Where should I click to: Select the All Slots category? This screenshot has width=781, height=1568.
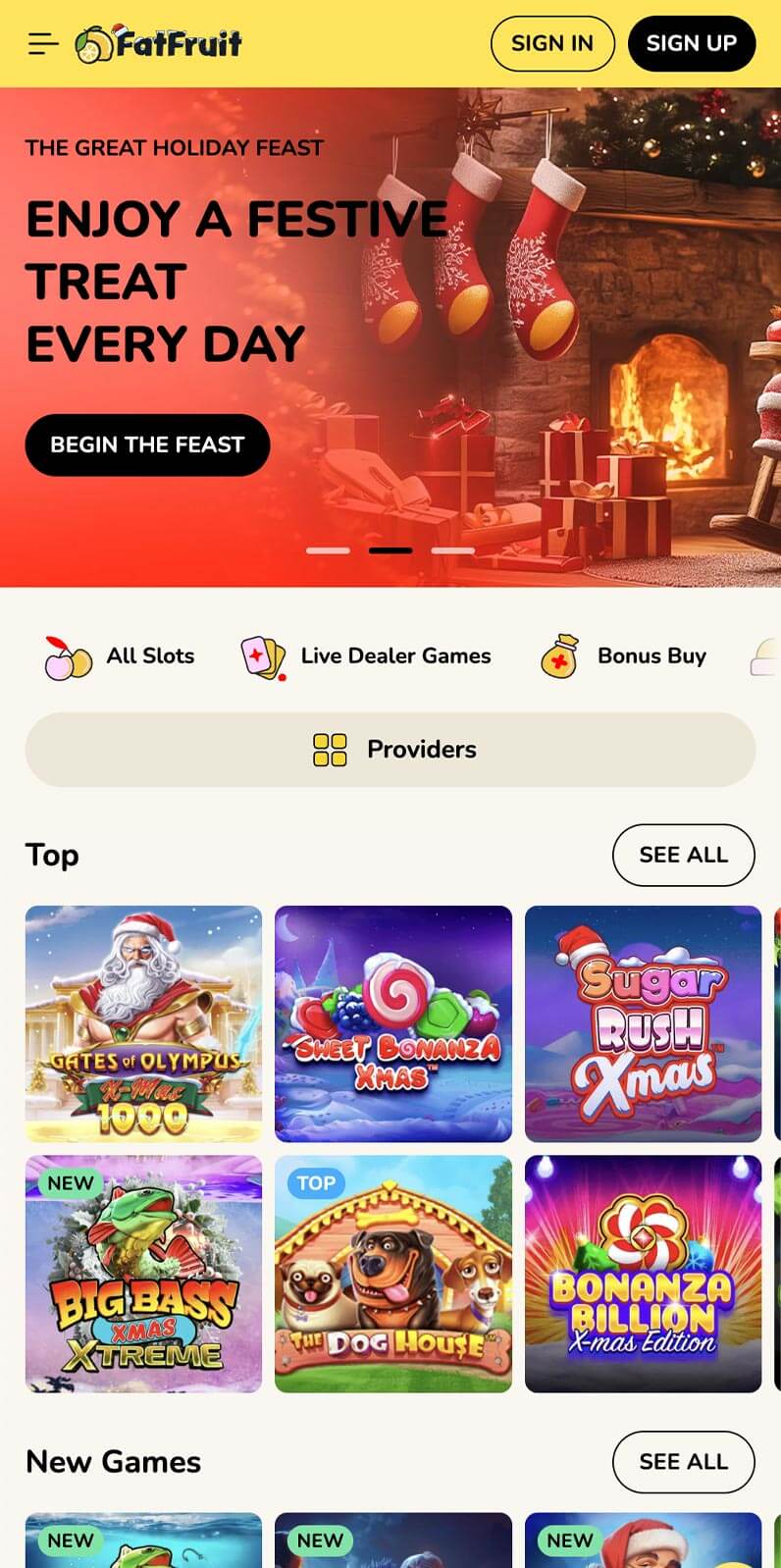120,656
